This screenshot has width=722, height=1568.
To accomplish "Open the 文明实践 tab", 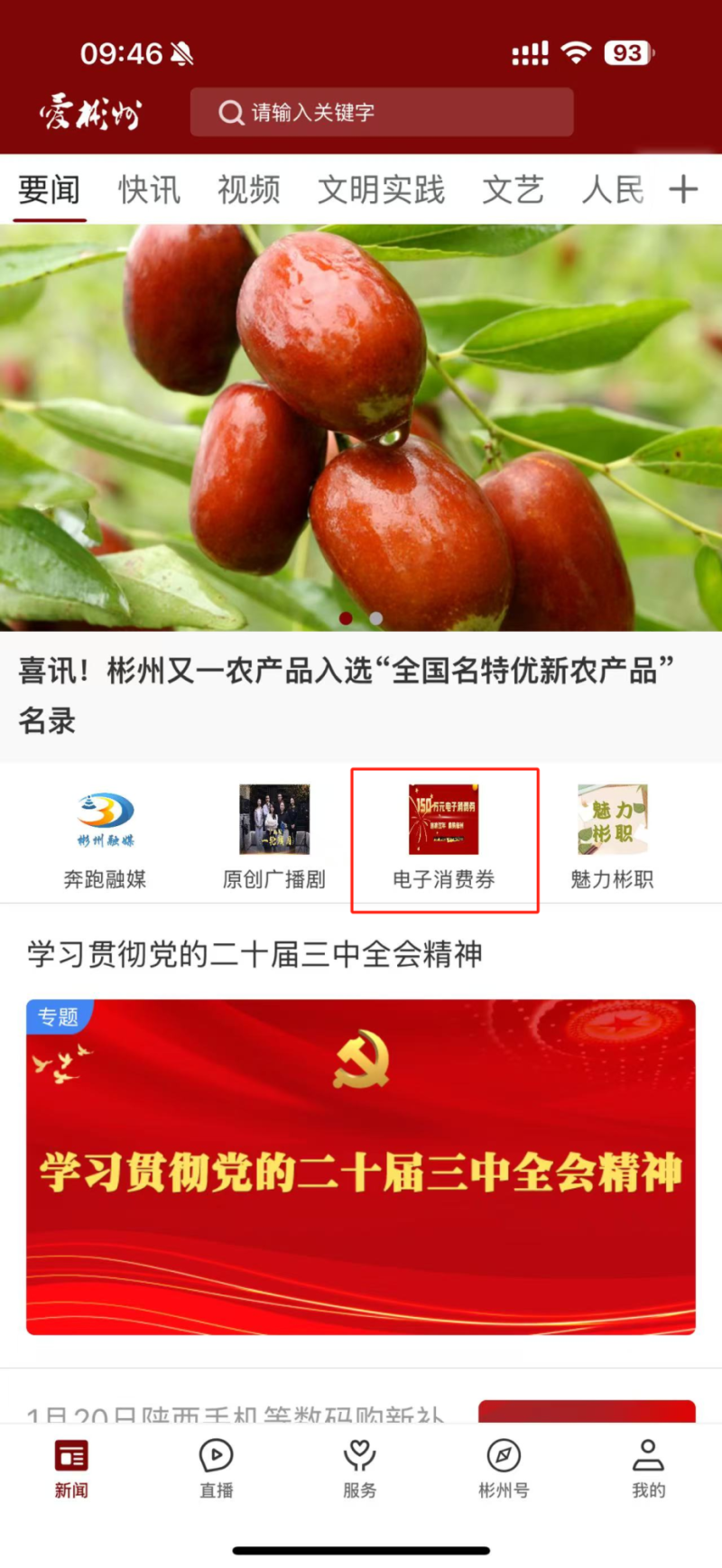I will point(381,190).
